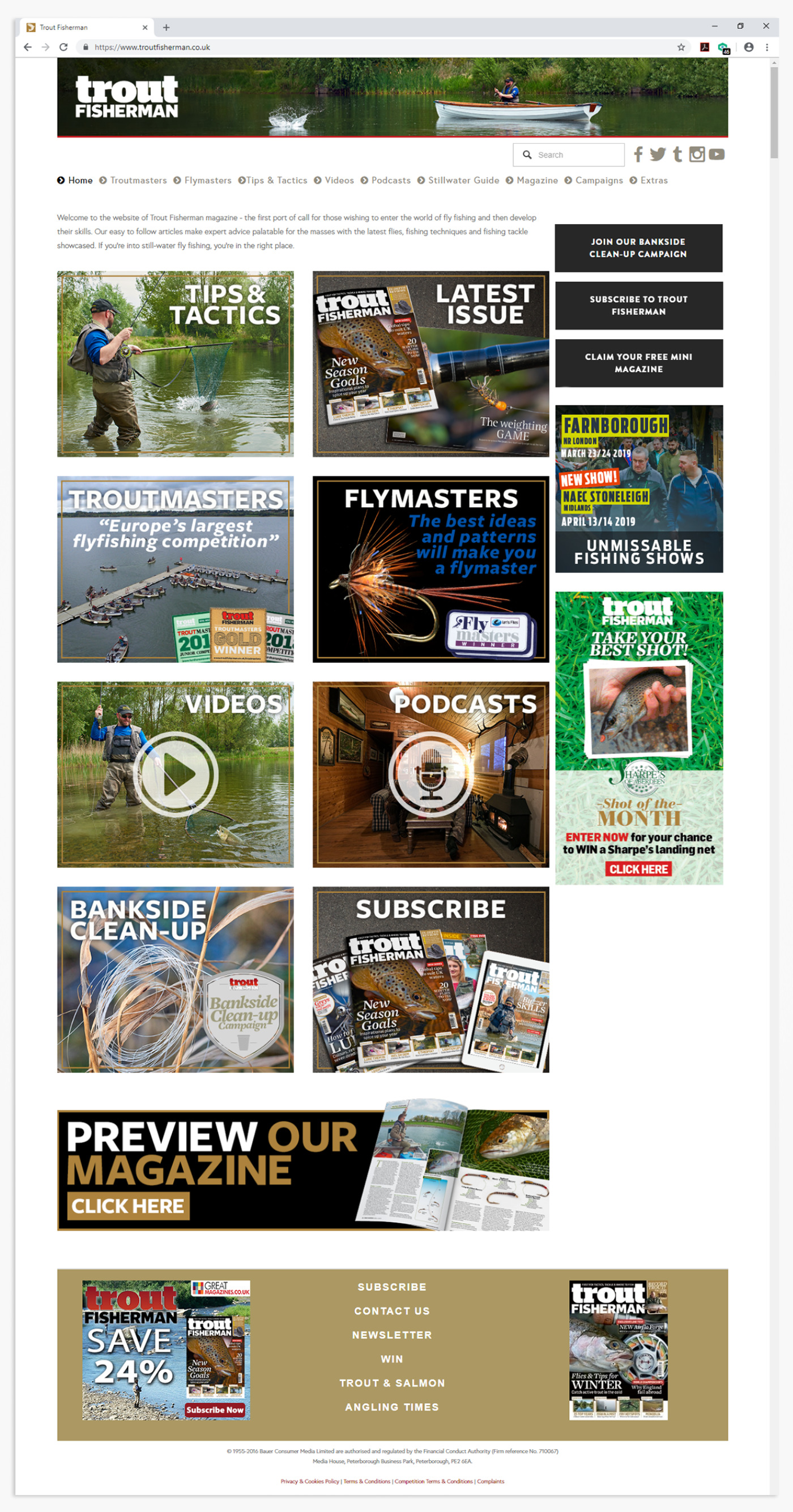Image resolution: width=793 pixels, height=1512 pixels.
Task: Open the YouTube channel icon
Action: click(x=717, y=155)
